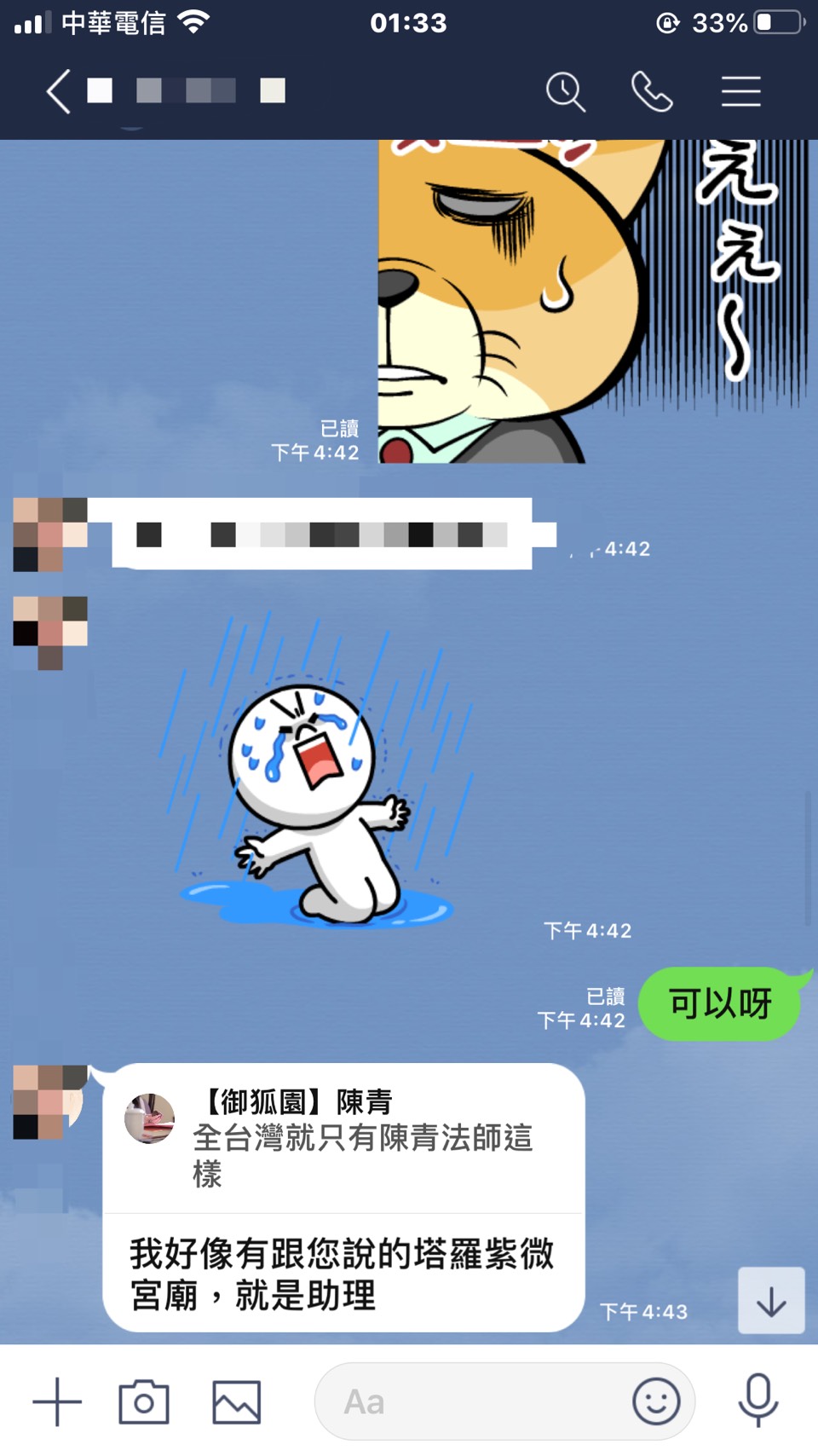Open the camera to take a photo
The height and width of the screenshot is (1456, 818).
coord(144,1401)
